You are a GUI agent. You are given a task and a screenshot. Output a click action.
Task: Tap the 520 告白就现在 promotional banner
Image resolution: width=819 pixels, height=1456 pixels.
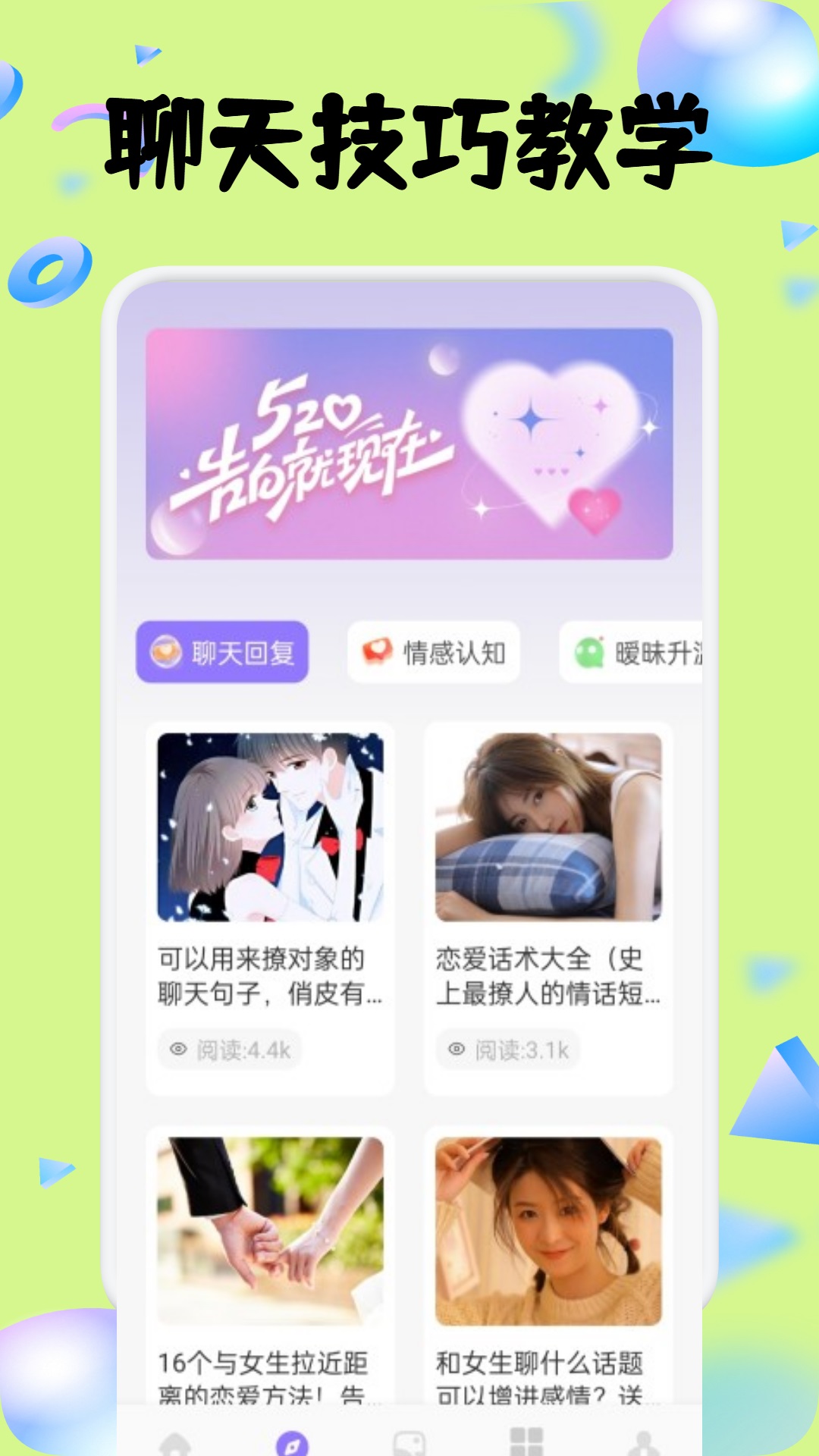click(409, 444)
